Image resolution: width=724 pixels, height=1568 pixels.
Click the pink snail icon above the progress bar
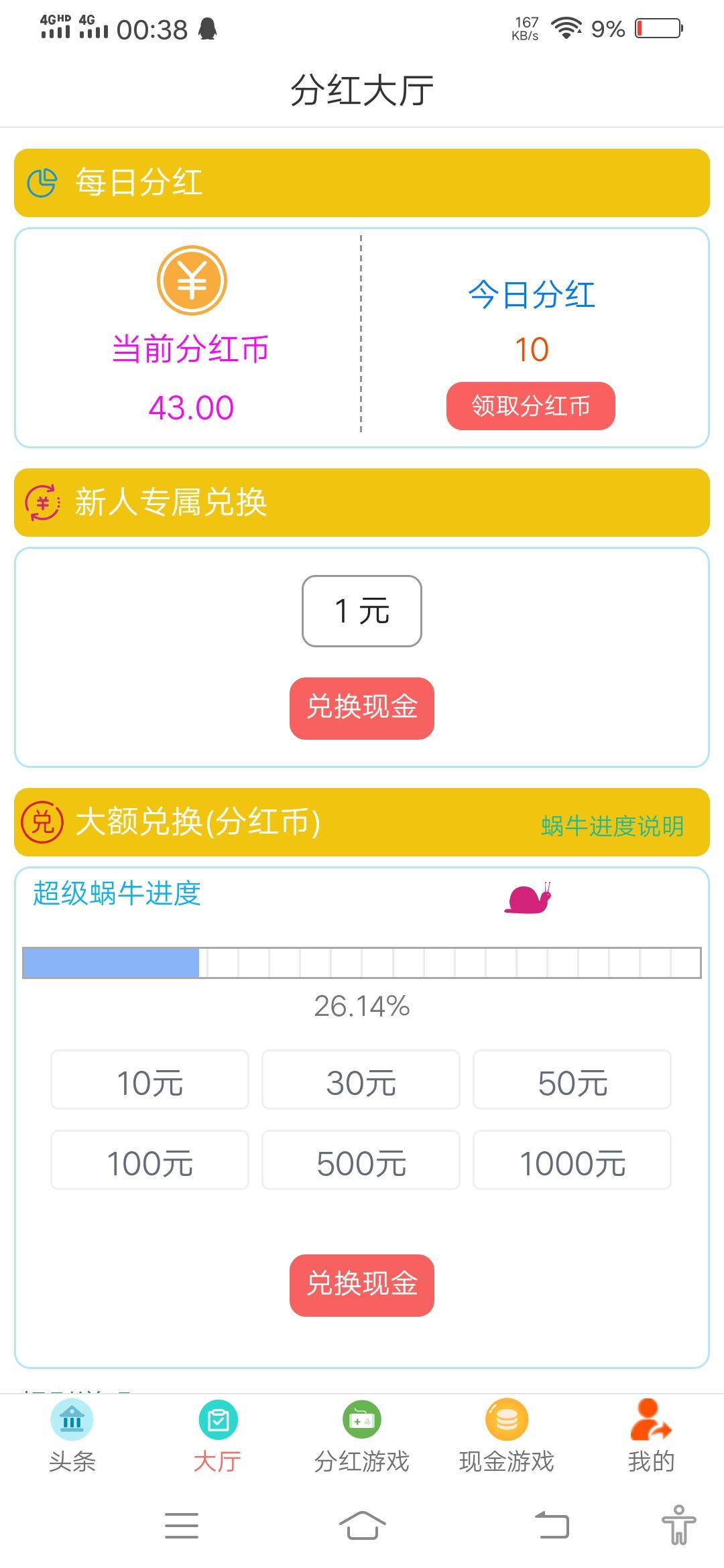[526, 901]
